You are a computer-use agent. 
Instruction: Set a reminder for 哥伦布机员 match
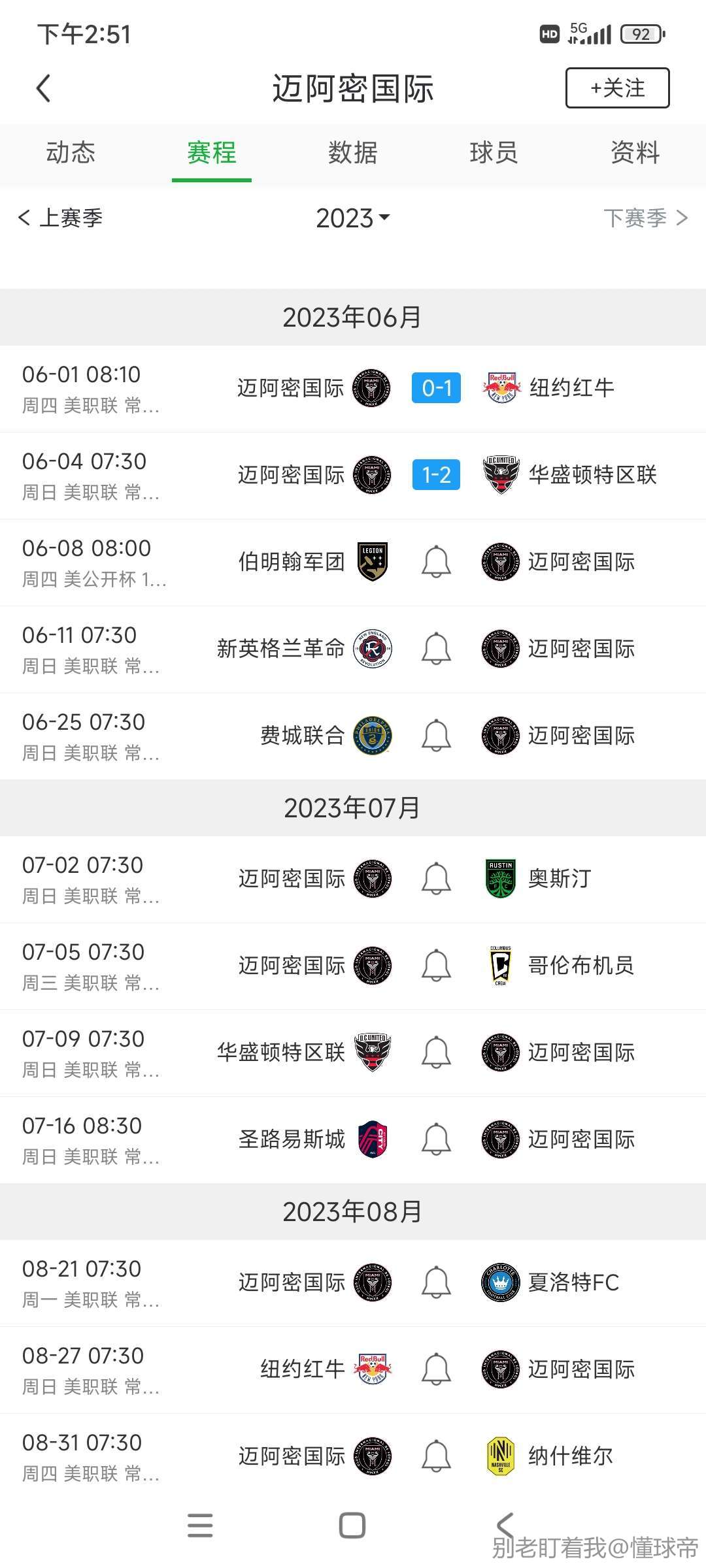coord(436,966)
